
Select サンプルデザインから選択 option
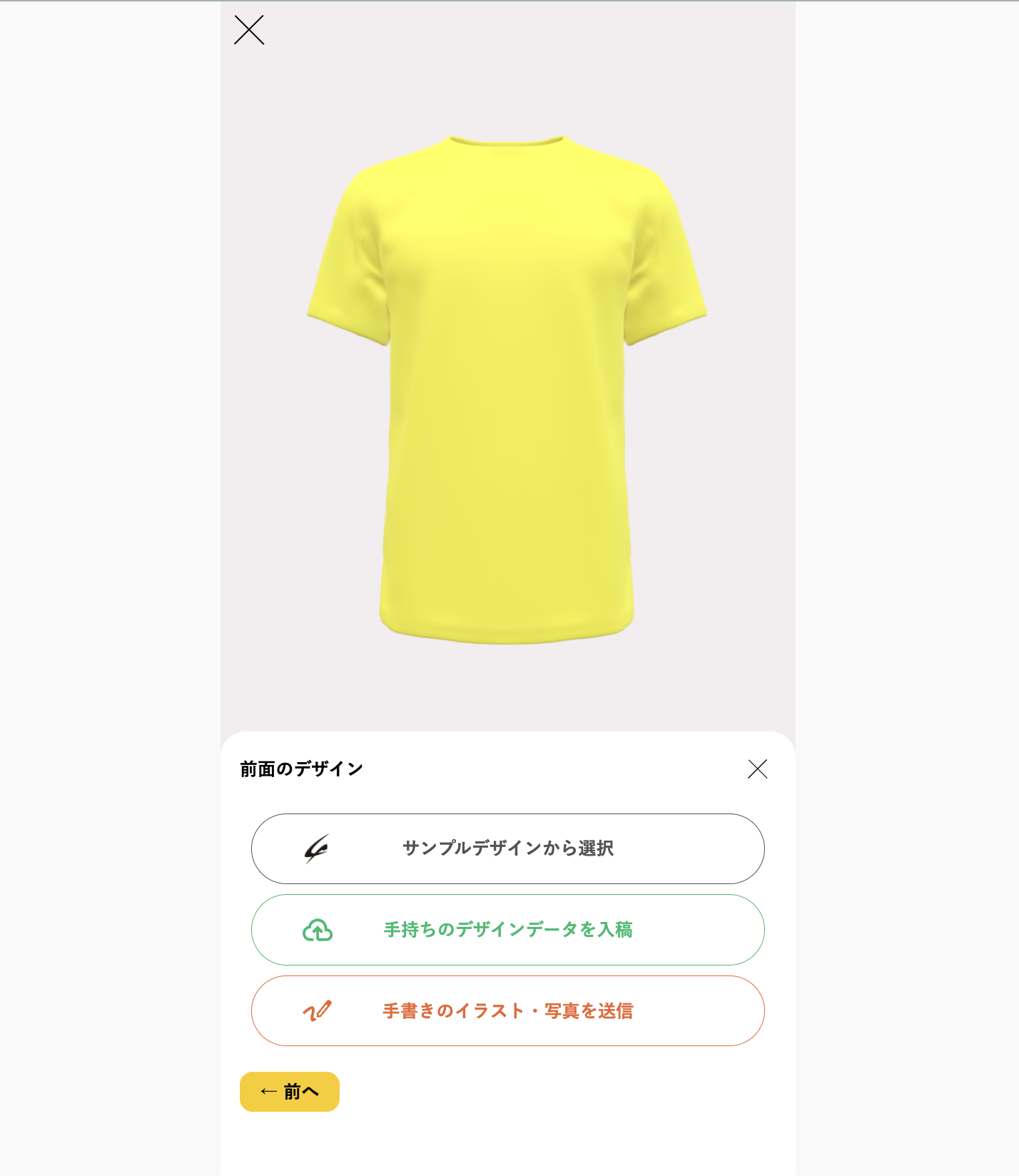click(507, 848)
